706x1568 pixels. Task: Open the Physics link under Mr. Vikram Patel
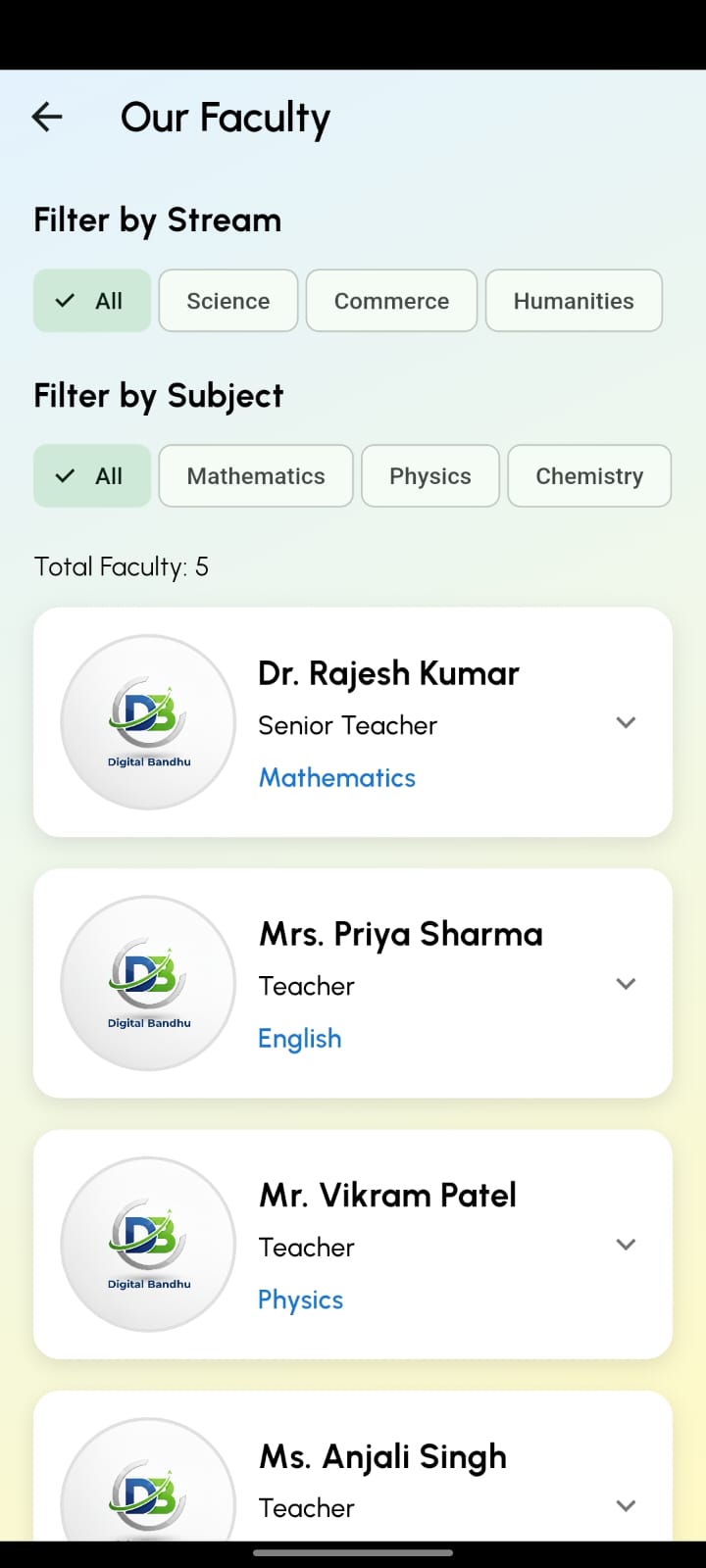point(300,1299)
